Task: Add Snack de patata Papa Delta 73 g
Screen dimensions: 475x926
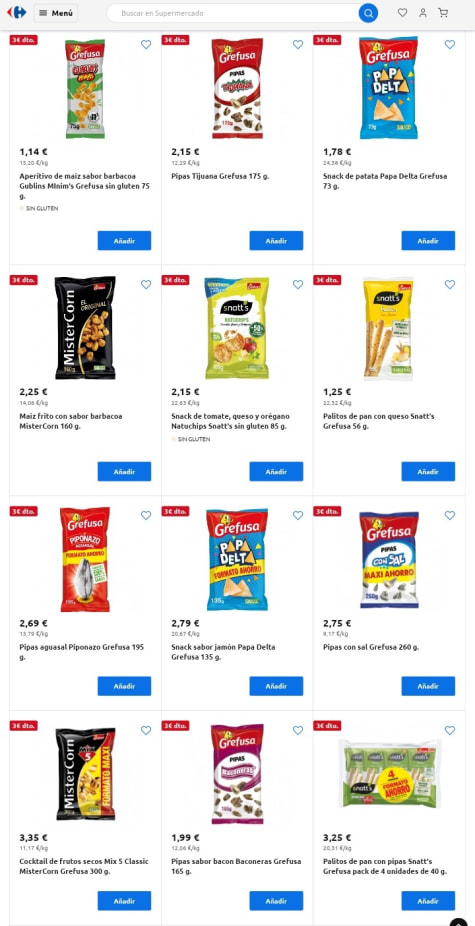Action: (x=428, y=240)
